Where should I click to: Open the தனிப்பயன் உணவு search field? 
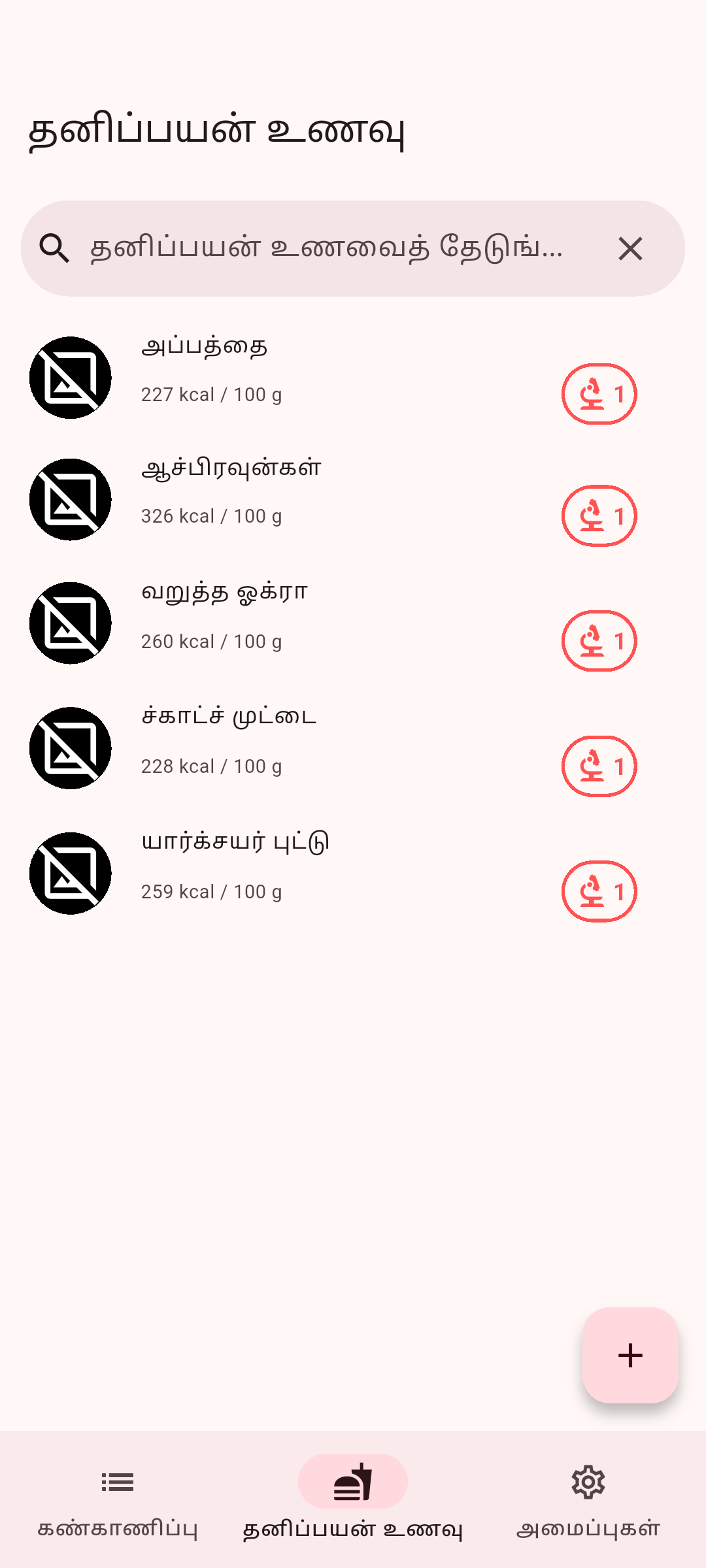click(x=327, y=248)
